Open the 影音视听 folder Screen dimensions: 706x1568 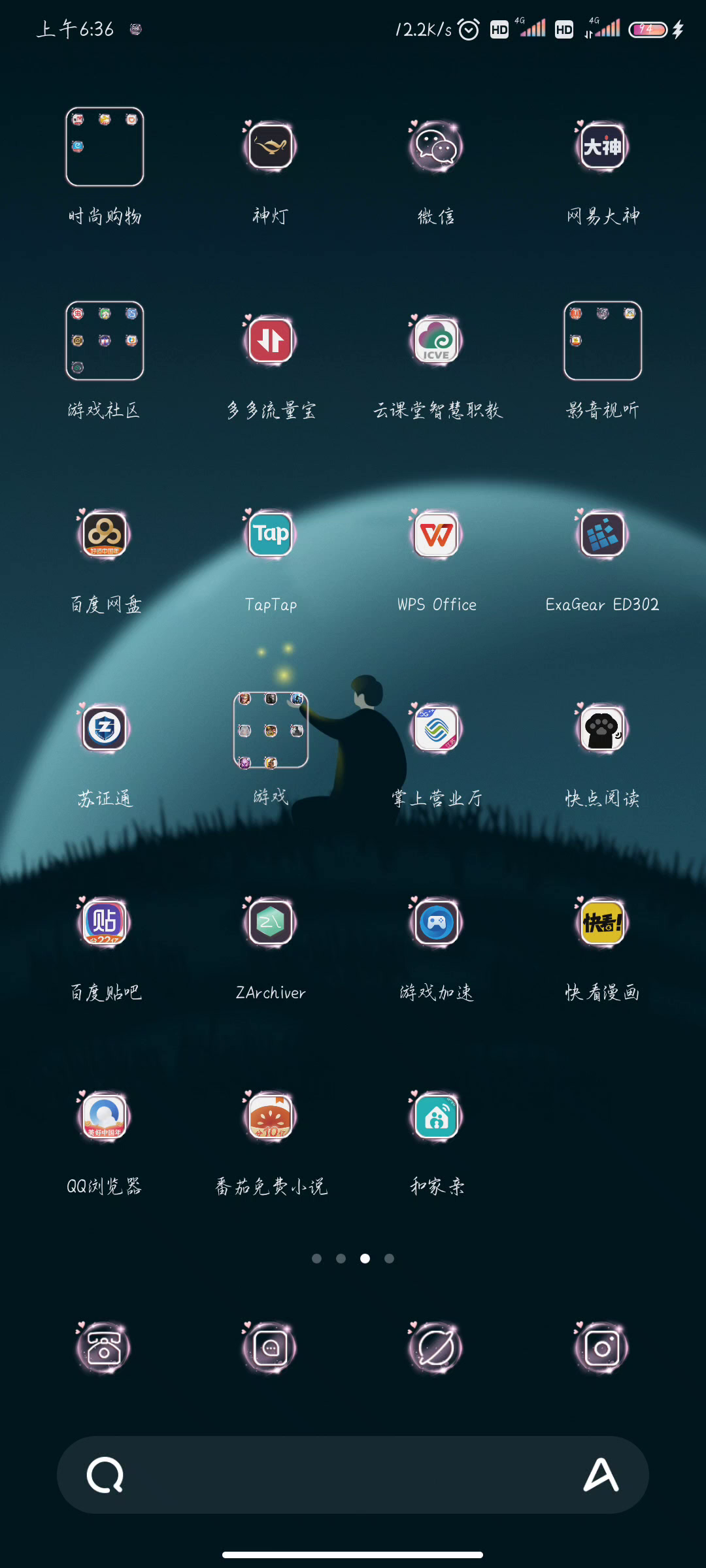[x=602, y=340]
